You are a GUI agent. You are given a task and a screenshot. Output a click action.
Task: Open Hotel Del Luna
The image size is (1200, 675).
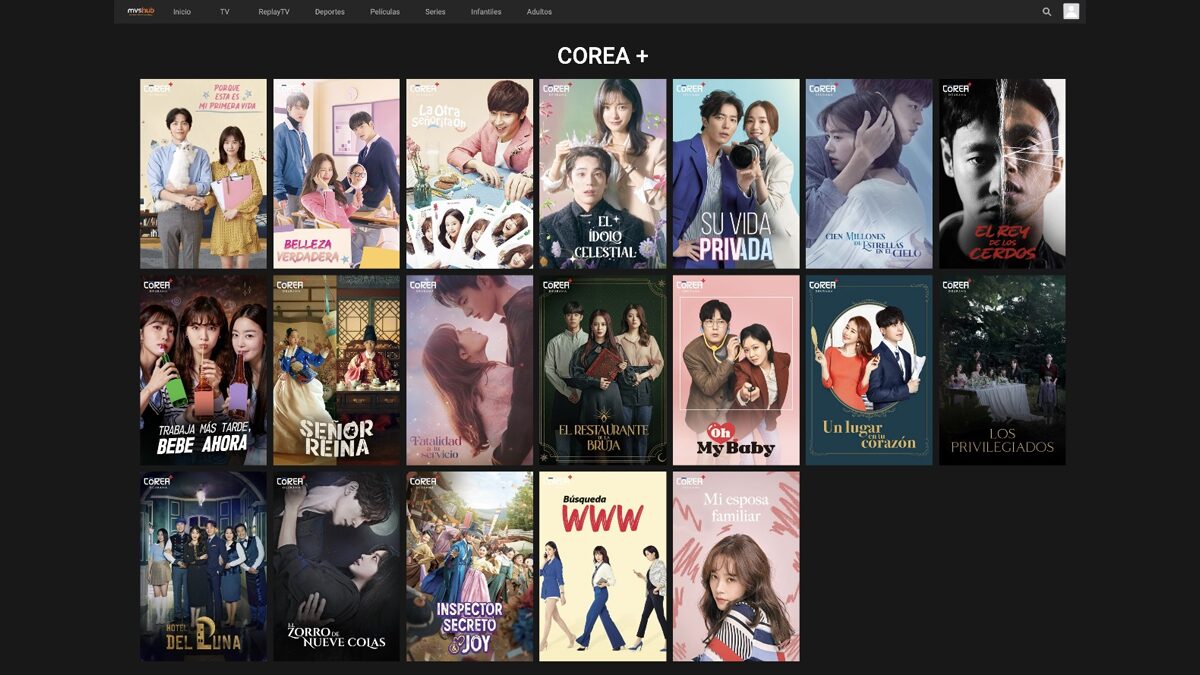(x=203, y=566)
